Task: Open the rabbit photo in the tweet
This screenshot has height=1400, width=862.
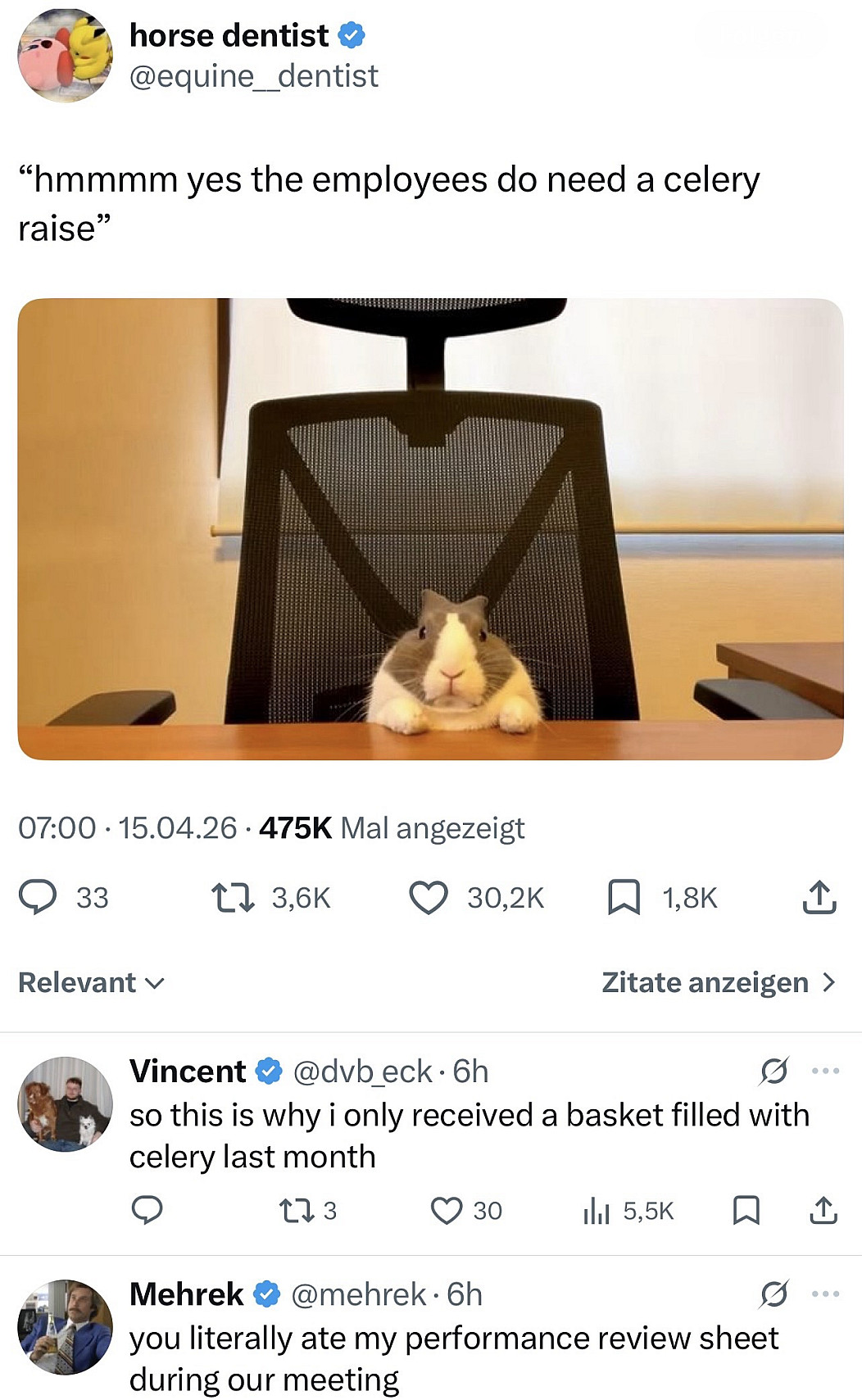Action: pos(430,528)
